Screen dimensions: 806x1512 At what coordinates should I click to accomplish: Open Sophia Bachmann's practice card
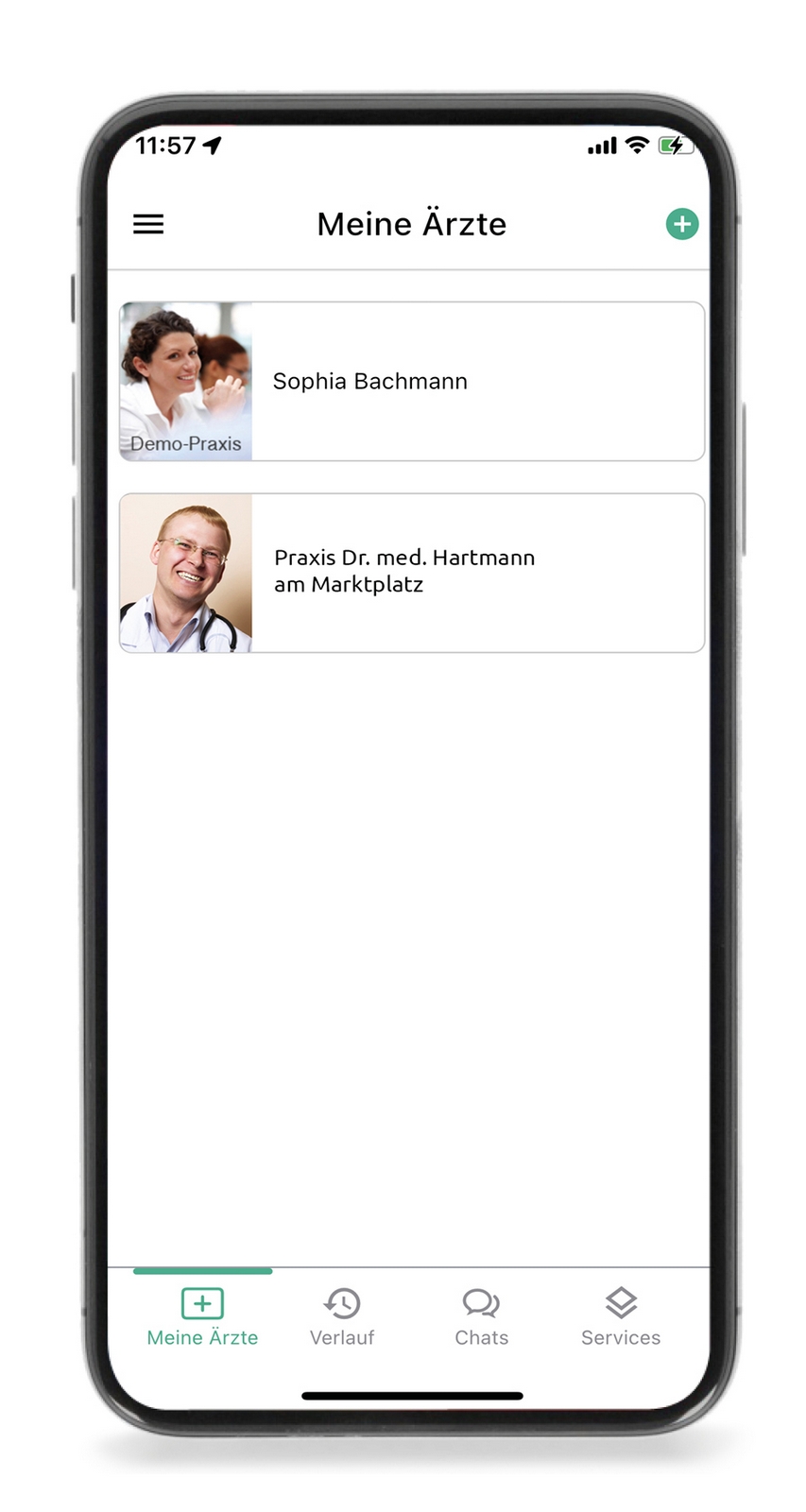click(x=411, y=382)
